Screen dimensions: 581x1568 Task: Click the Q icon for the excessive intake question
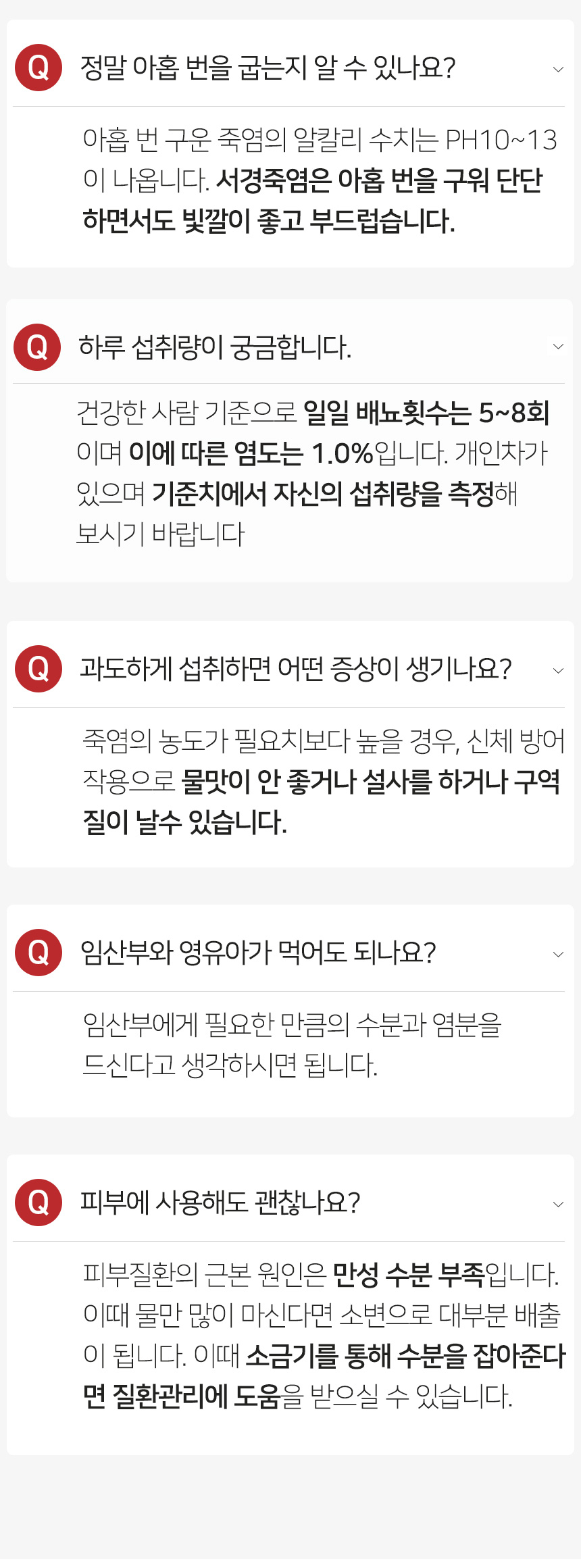tap(39, 669)
